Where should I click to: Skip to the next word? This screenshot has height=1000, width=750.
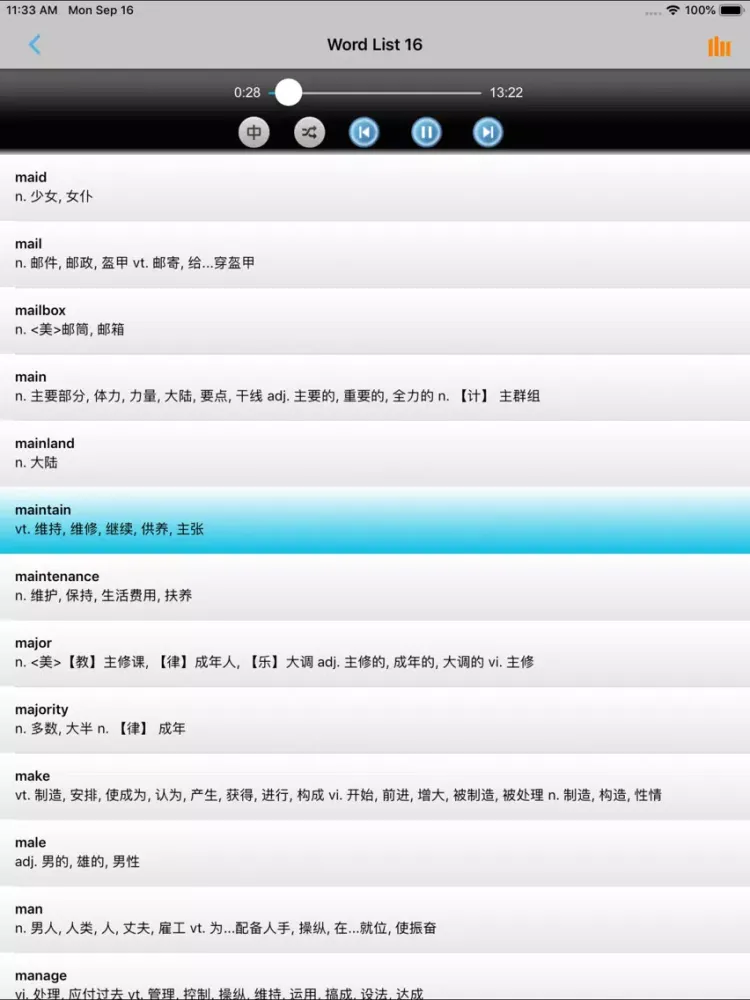tap(487, 132)
